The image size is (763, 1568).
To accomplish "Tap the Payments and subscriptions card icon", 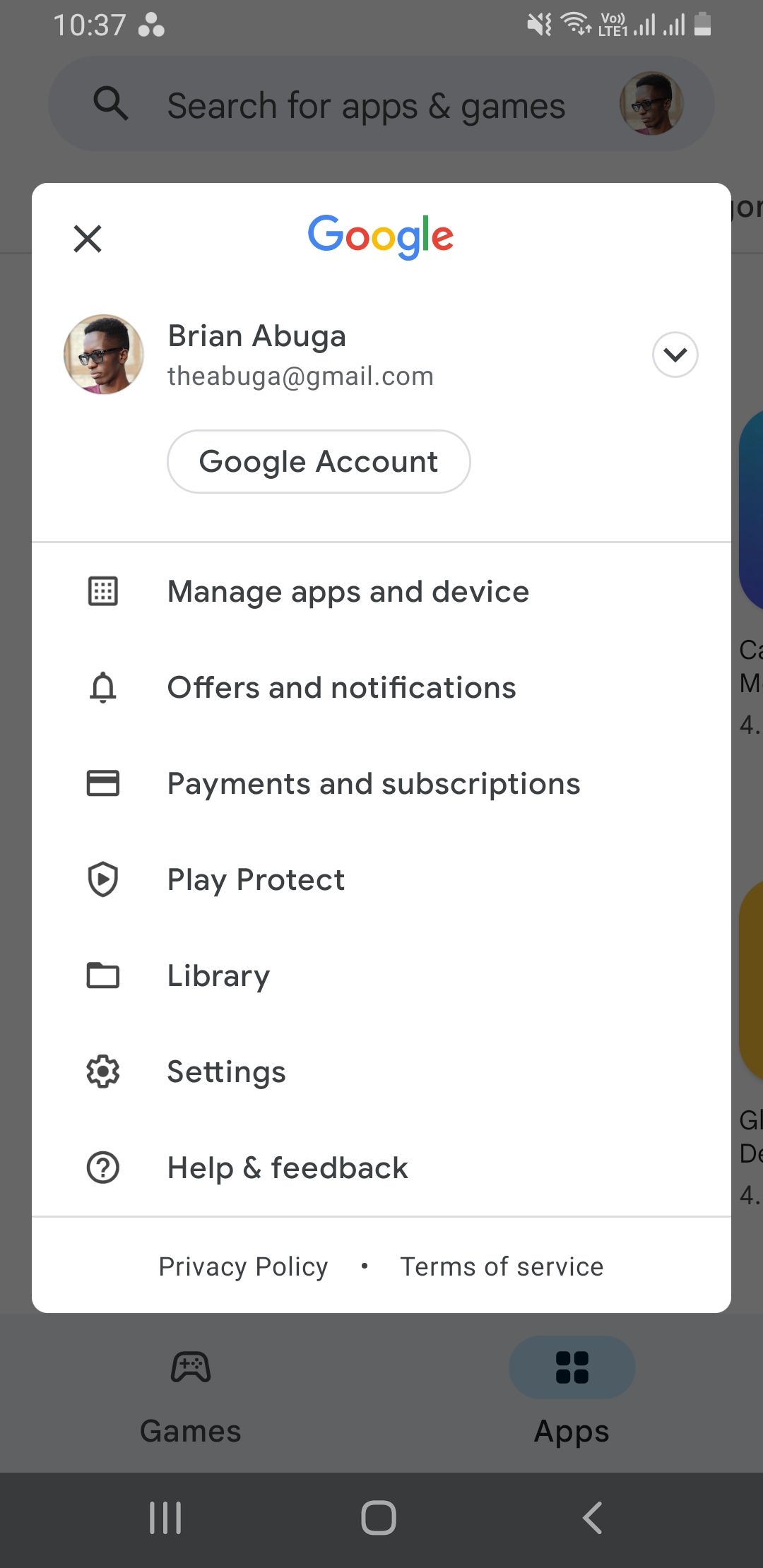I will tap(102, 783).
